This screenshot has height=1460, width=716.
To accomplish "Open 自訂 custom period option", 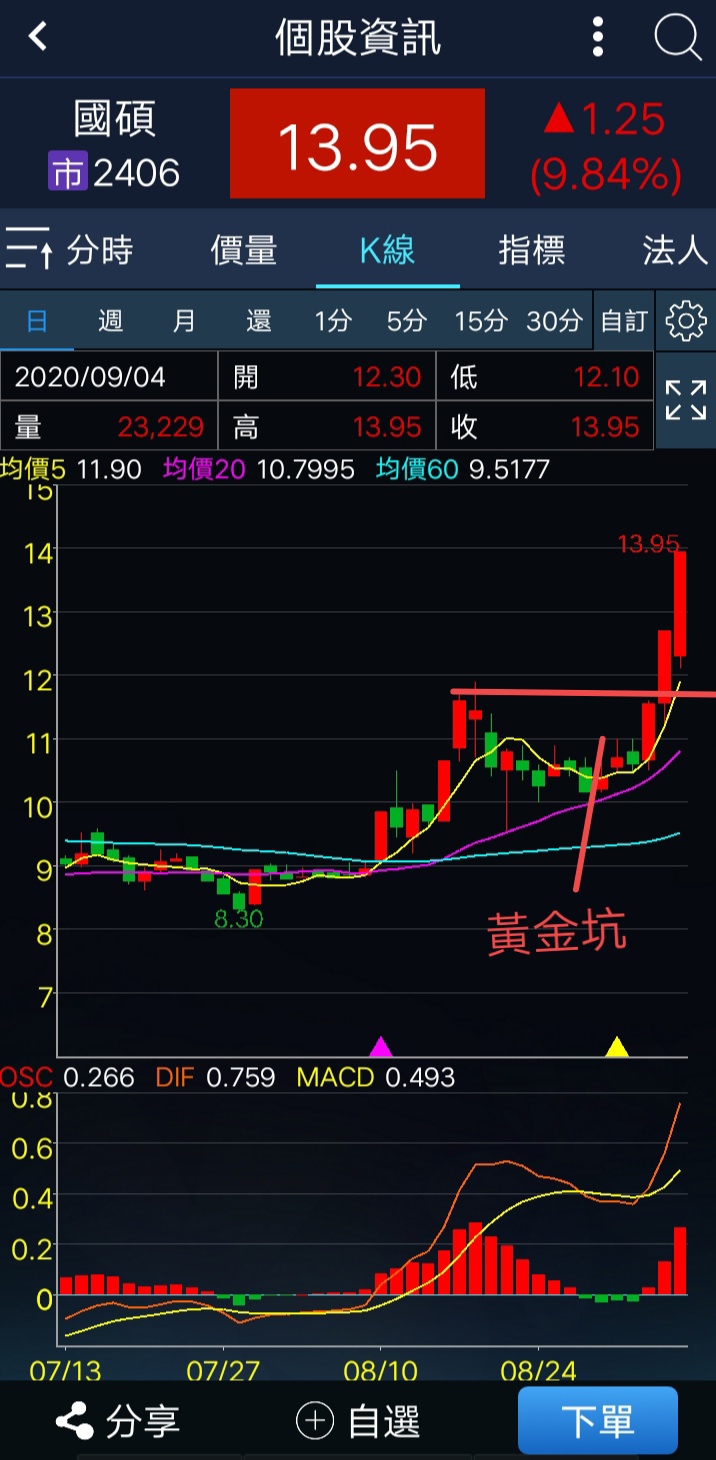I will [624, 321].
